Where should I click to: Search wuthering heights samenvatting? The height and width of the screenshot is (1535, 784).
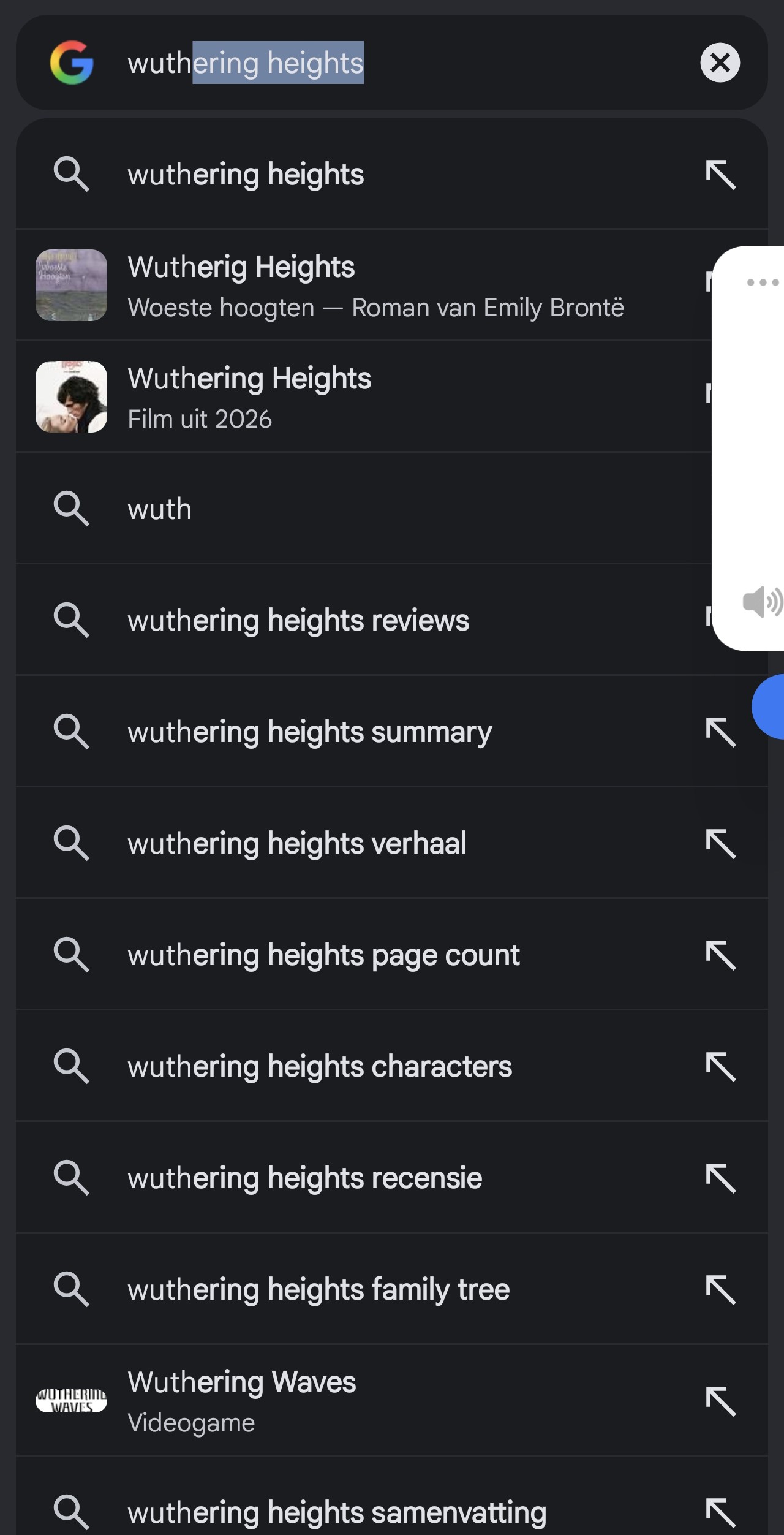[x=337, y=1512]
